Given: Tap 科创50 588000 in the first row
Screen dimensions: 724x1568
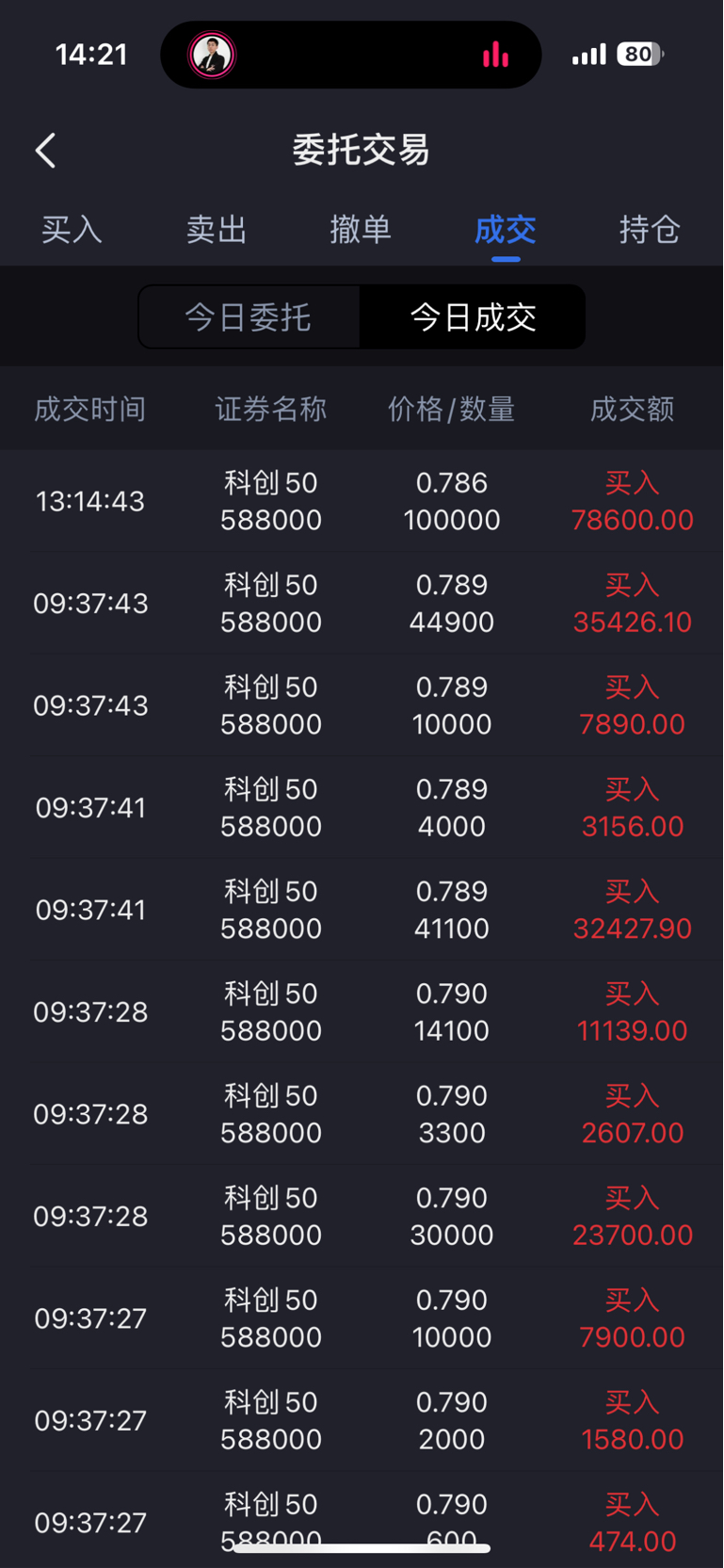Looking at the screenshot, I should tap(270, 500).
